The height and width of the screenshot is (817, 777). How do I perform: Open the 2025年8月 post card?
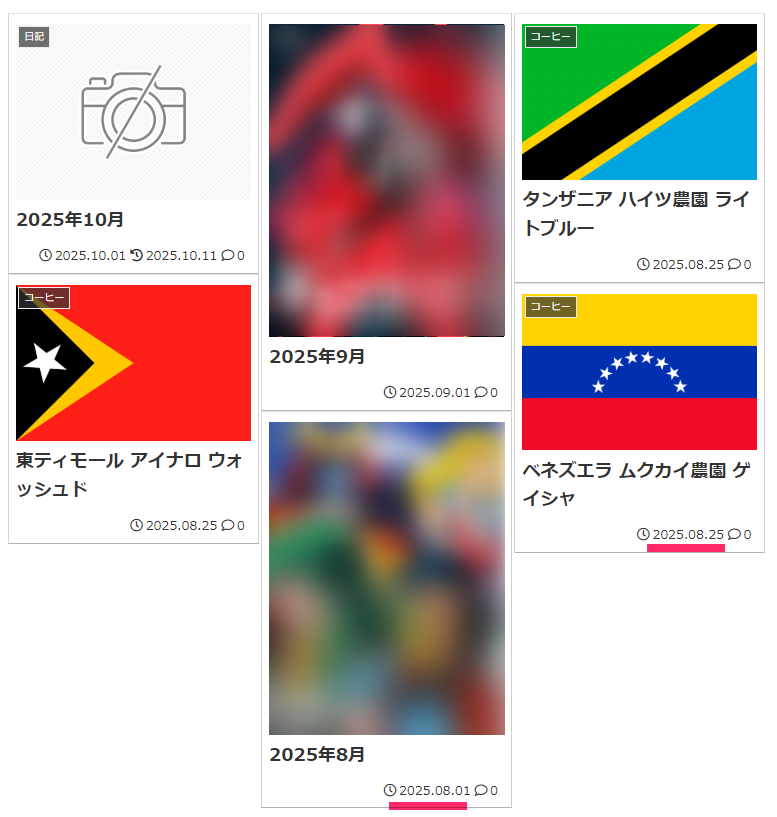[x=317, y=754]
